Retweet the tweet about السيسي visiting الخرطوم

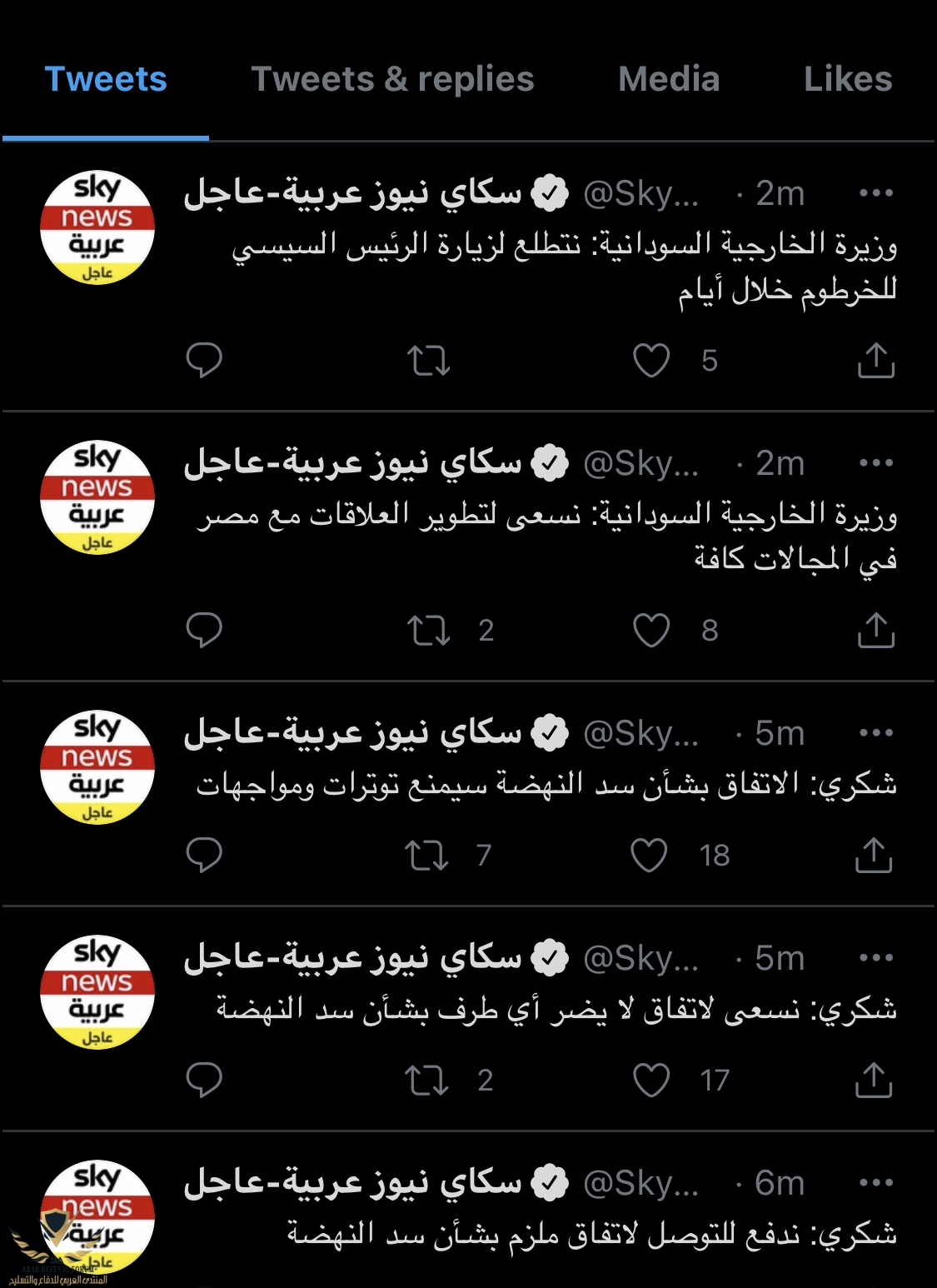coord(428,361)
